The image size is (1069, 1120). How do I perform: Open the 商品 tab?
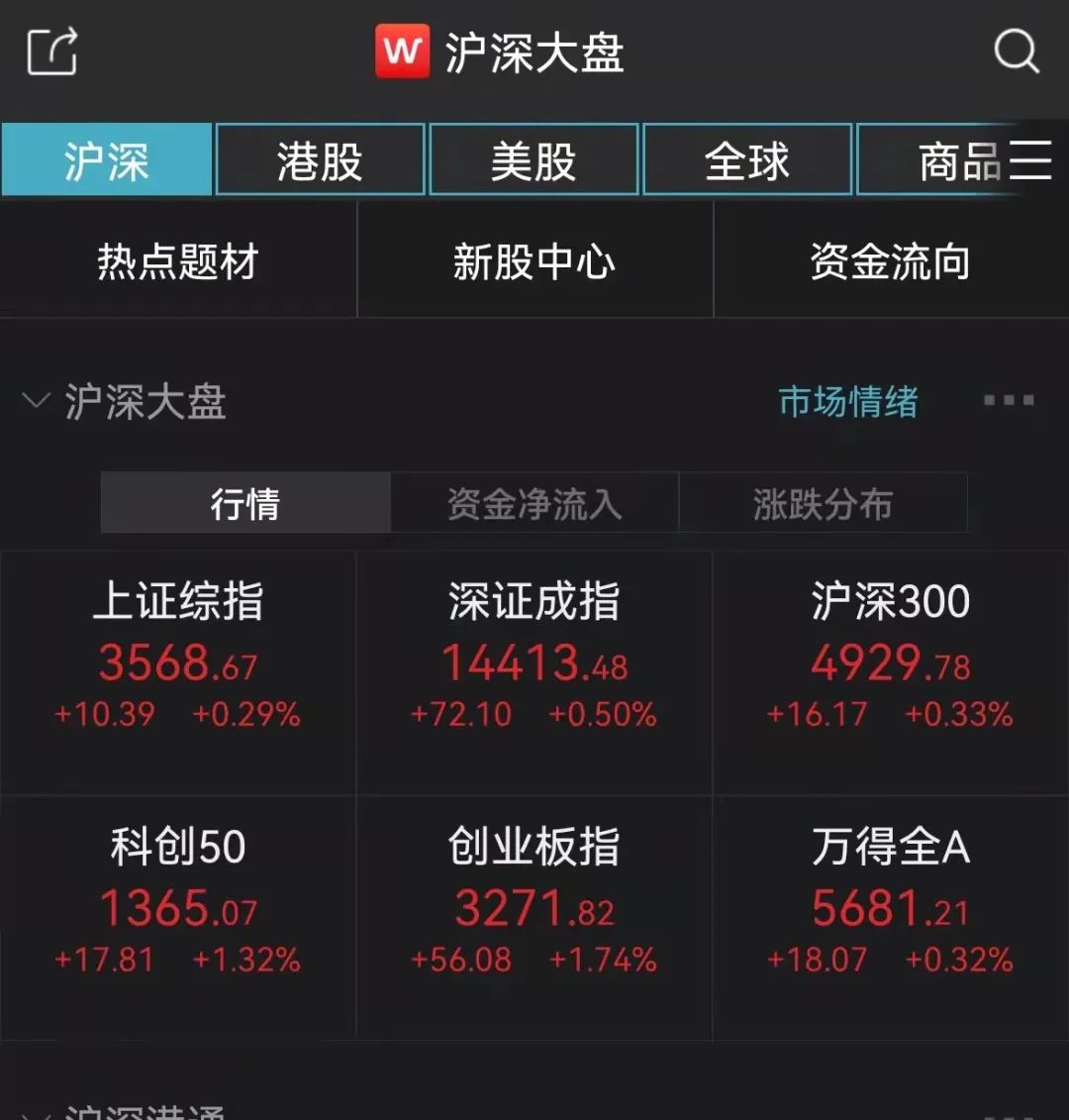tap(945, 160)
